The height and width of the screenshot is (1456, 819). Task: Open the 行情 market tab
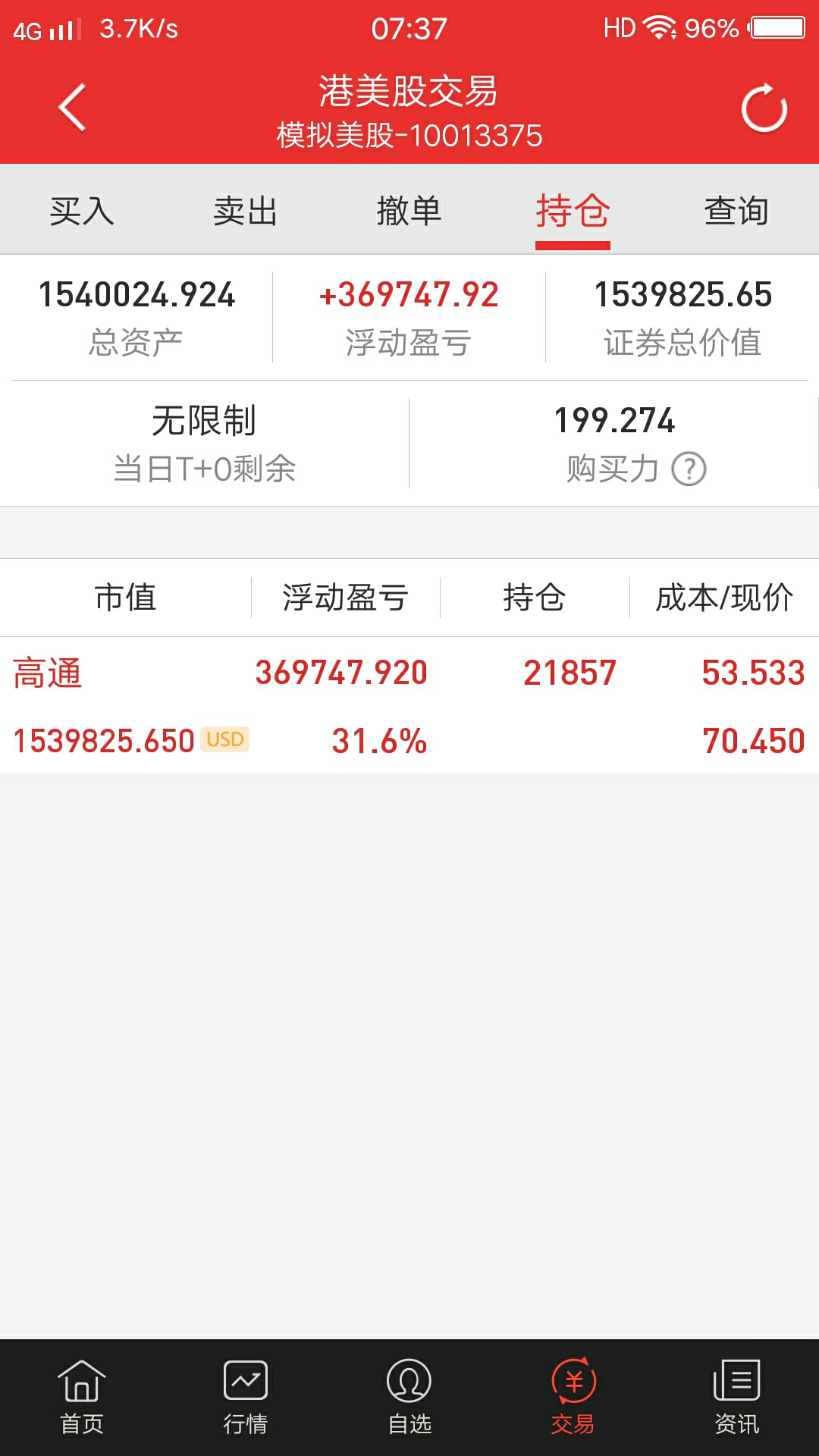(x=246, y=1397)
